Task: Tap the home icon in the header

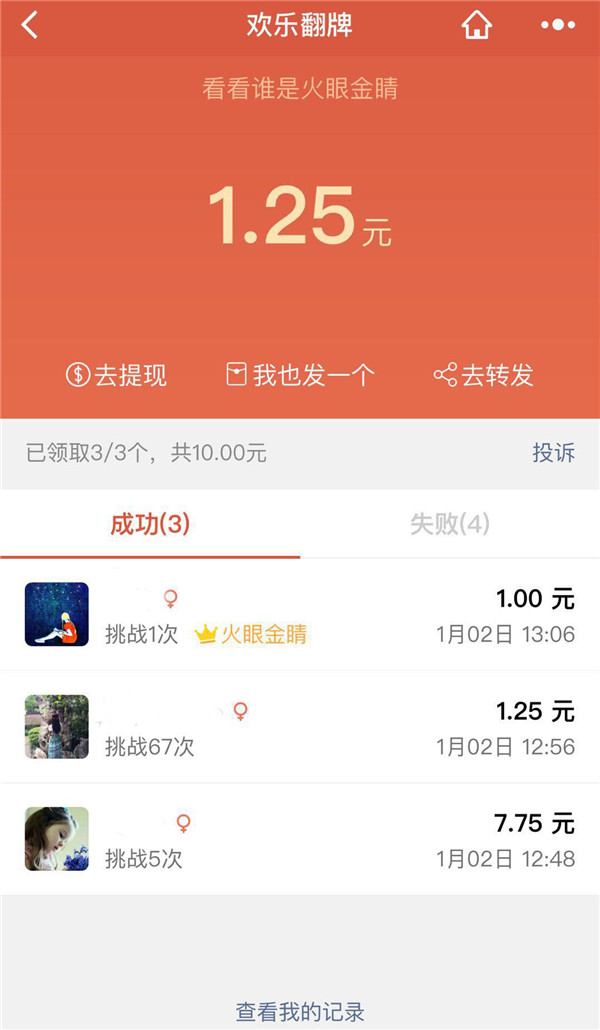Action: point(477,26)
